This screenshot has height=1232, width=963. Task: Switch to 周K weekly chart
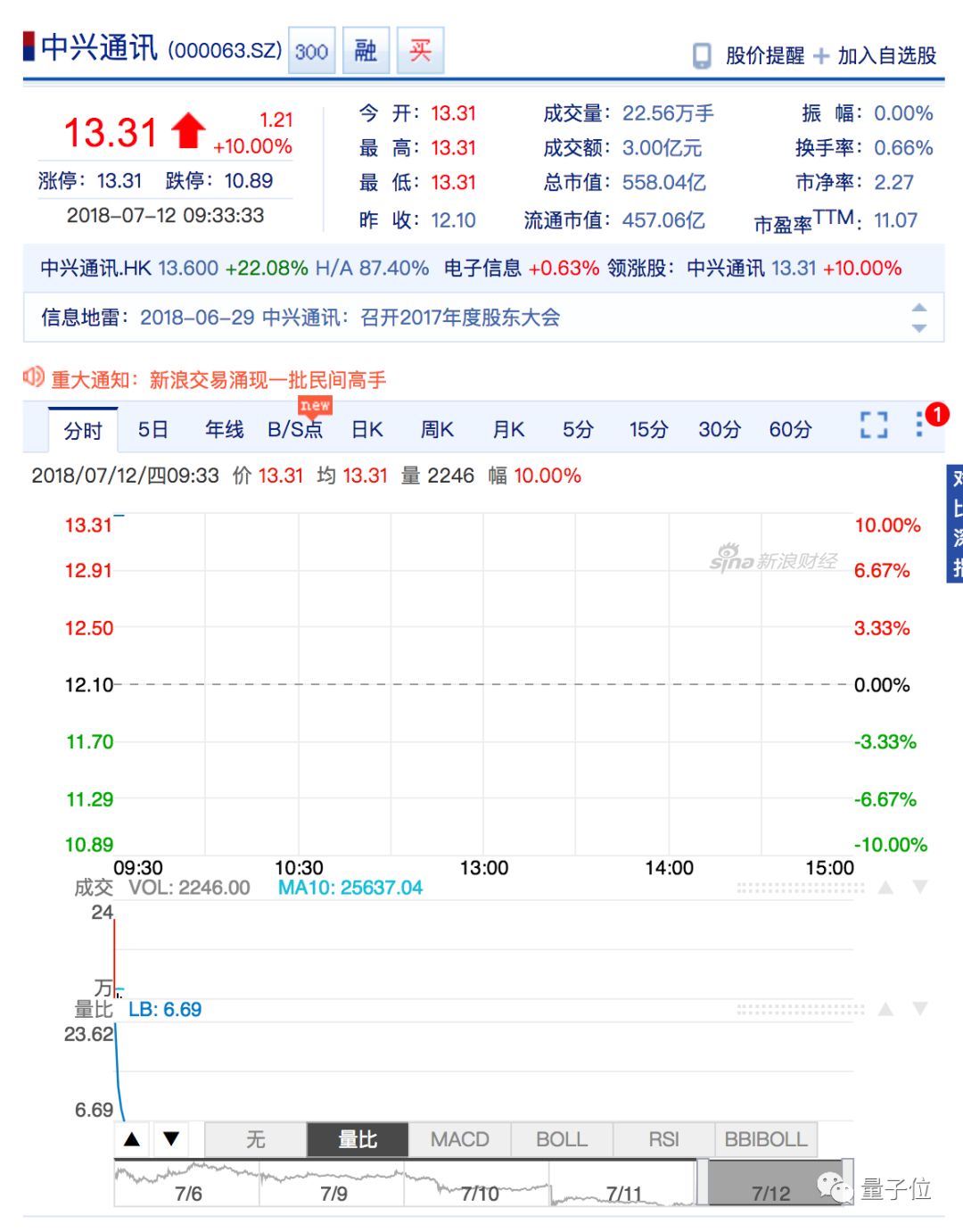[437, 430]
